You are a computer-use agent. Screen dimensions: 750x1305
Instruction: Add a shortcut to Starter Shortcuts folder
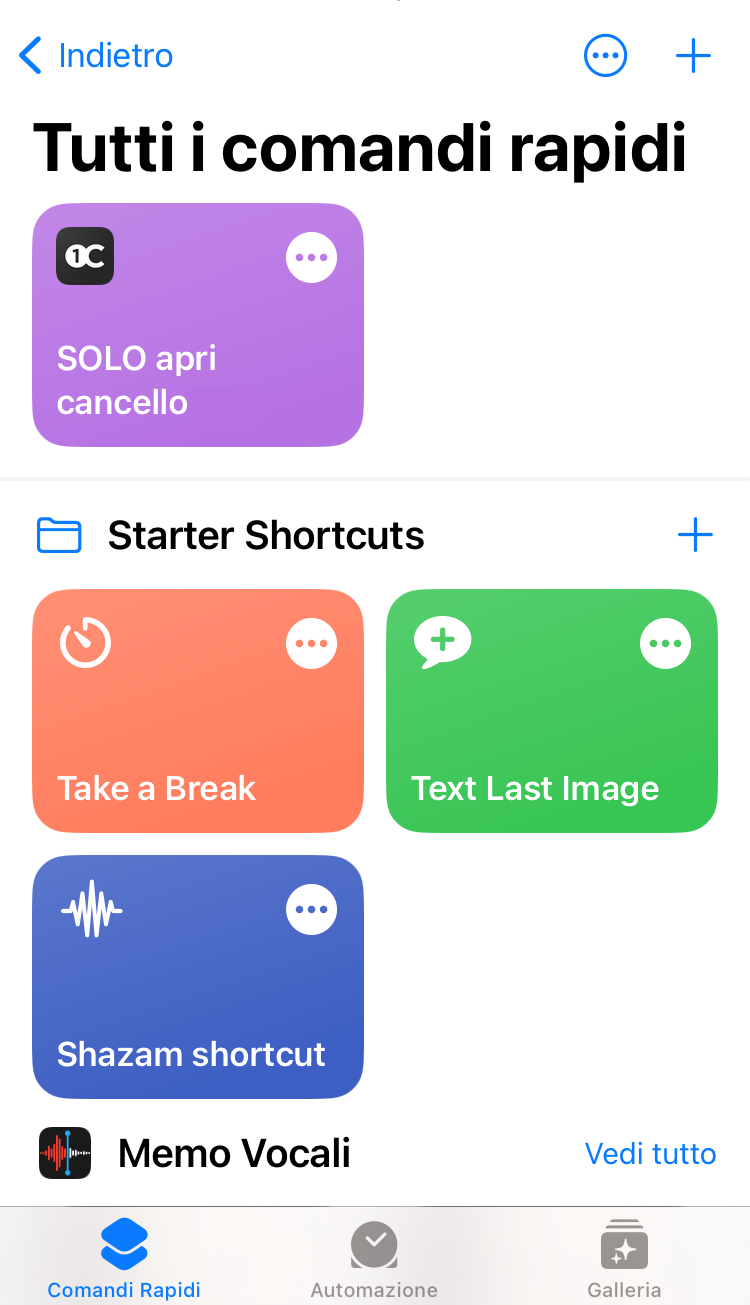695,536
